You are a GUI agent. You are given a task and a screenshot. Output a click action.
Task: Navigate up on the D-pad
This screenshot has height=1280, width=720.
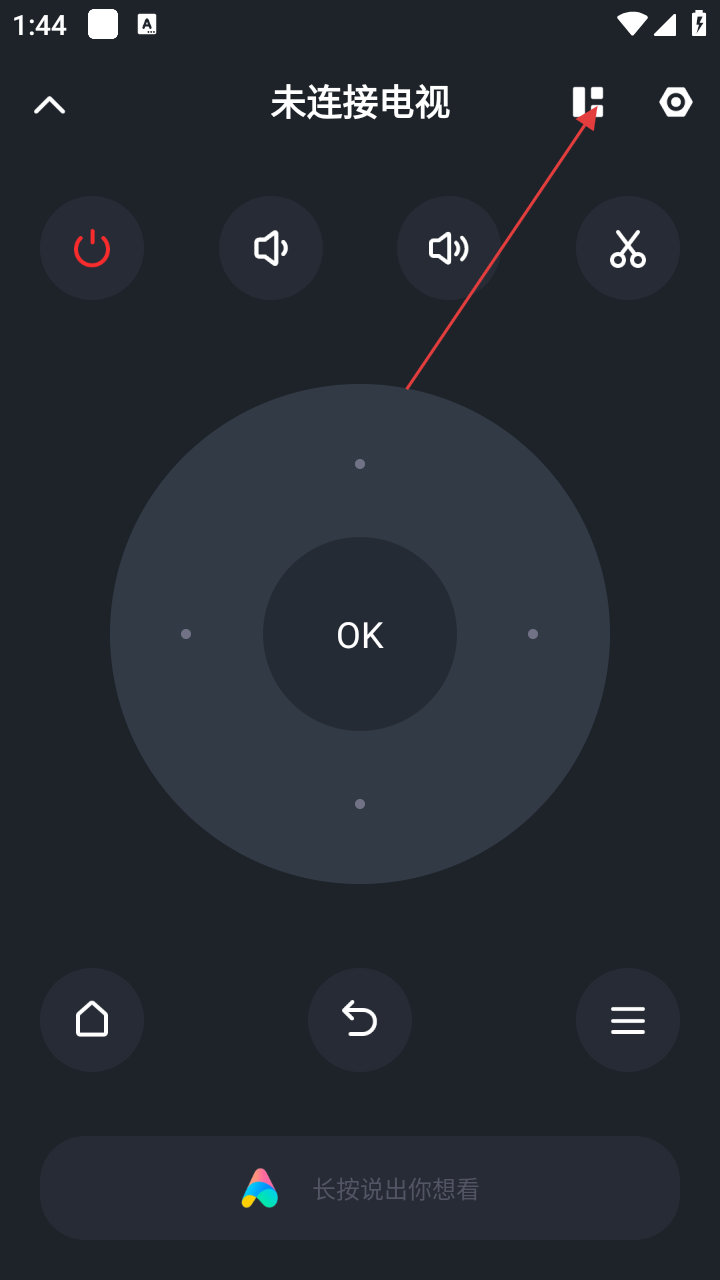360,464
